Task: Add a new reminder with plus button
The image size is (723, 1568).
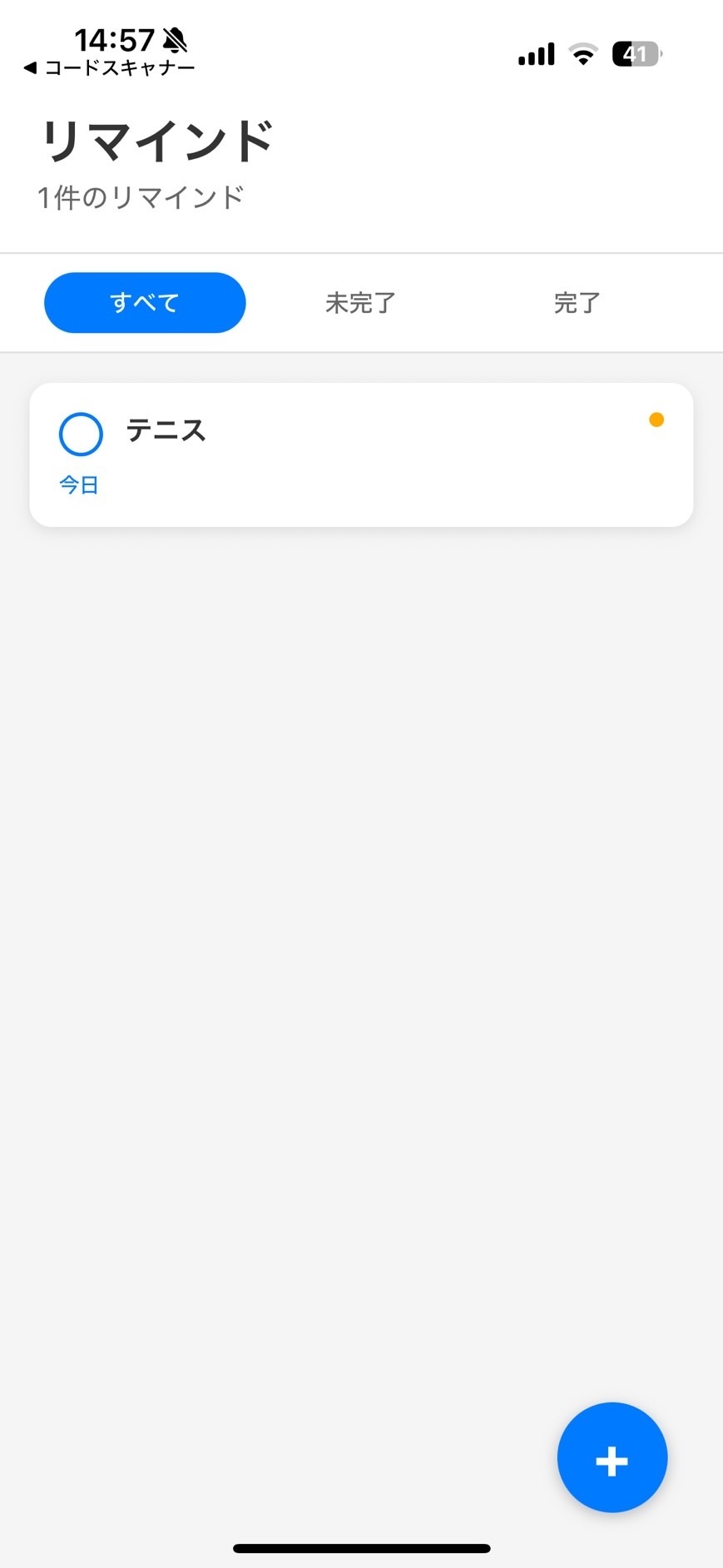Action: 612,1456
